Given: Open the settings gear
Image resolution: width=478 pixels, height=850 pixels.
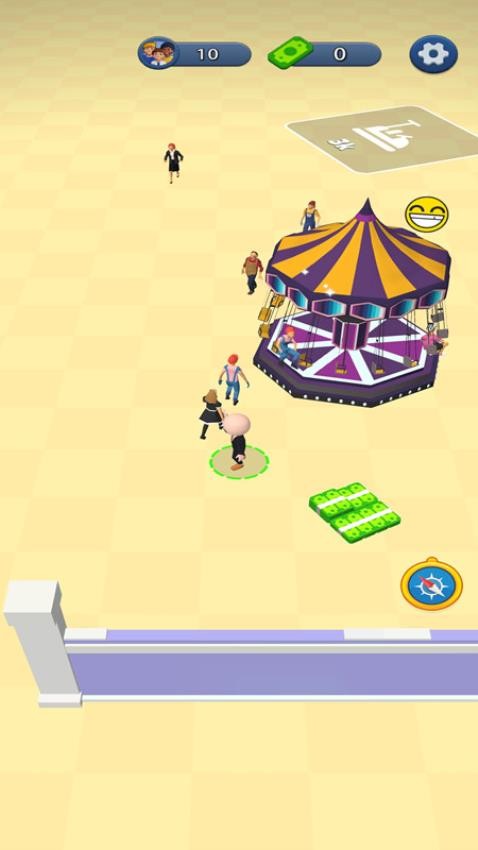Looking at the screenshot, I should point(433,54).
